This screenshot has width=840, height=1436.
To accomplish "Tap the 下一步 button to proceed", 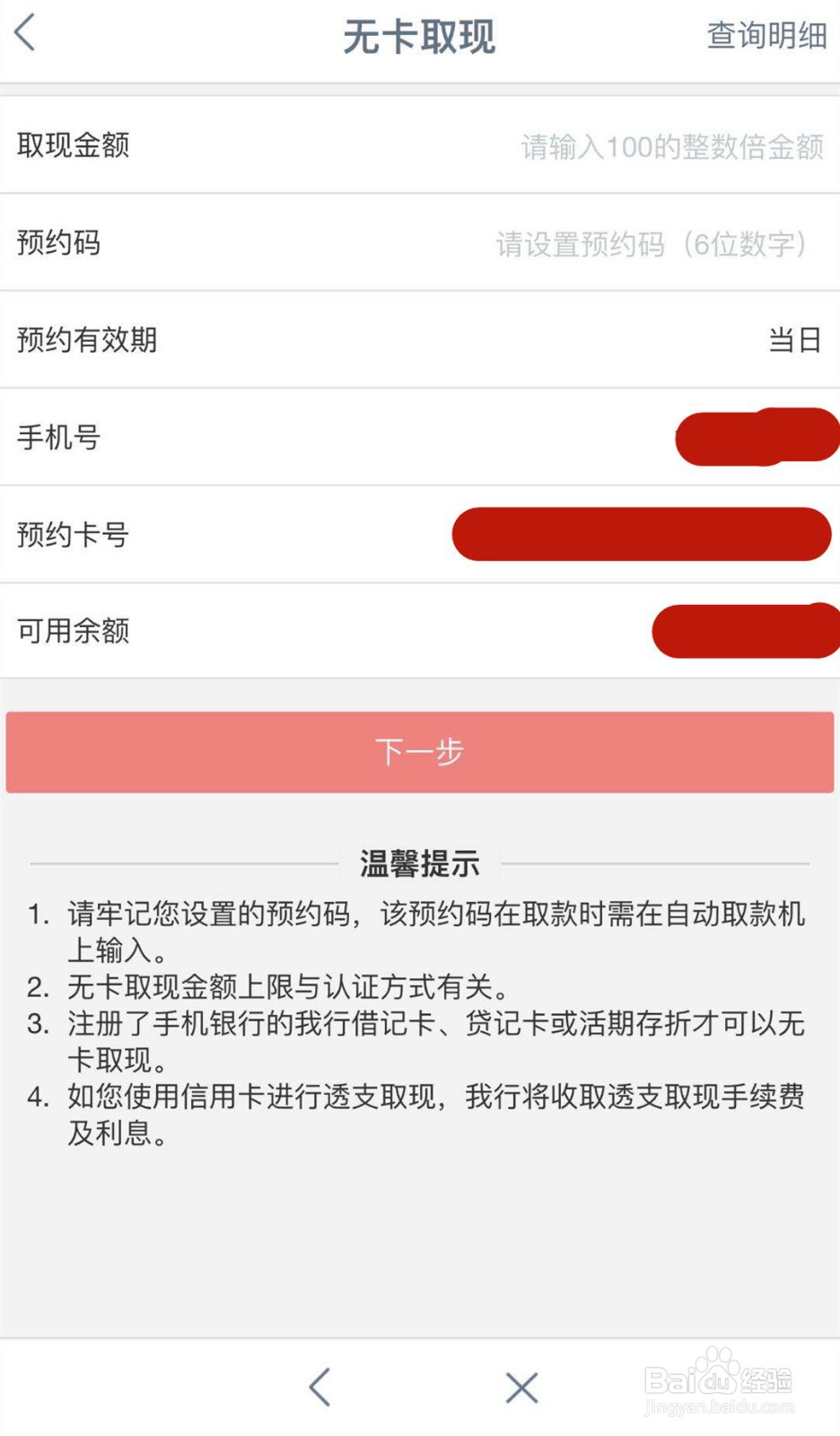I will (419, 752).
